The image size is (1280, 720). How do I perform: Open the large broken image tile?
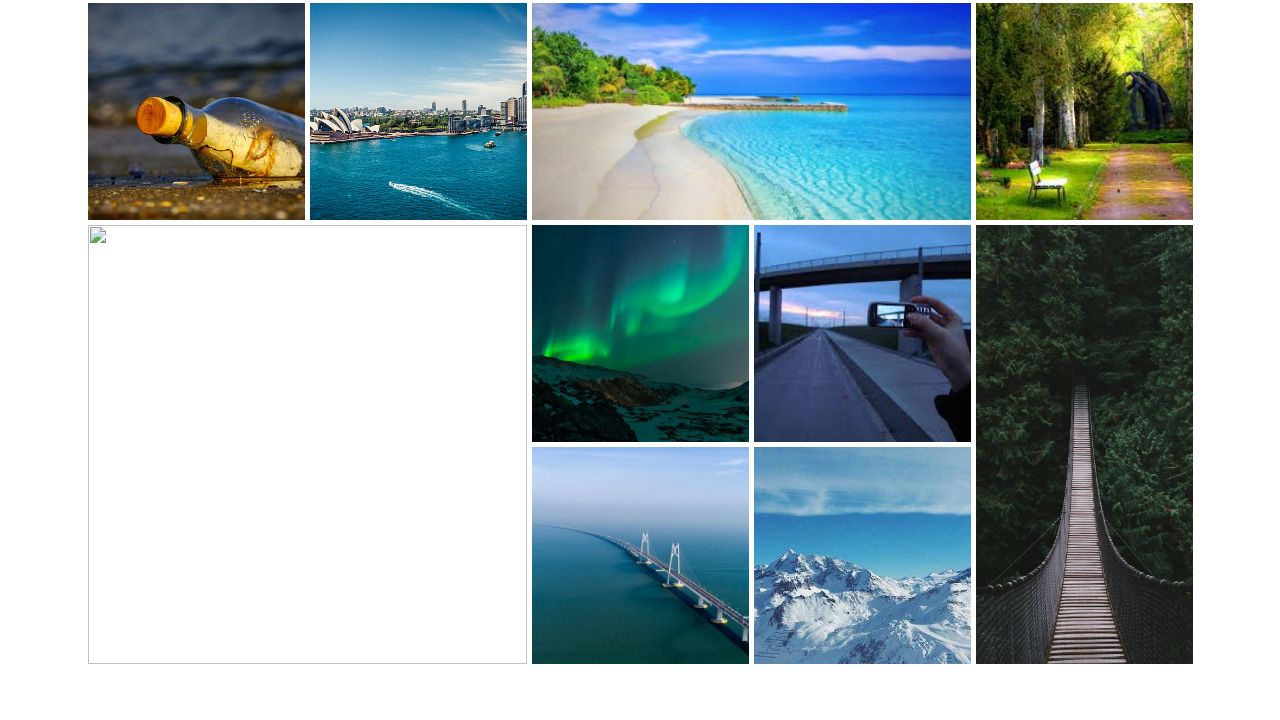[307, 444]
